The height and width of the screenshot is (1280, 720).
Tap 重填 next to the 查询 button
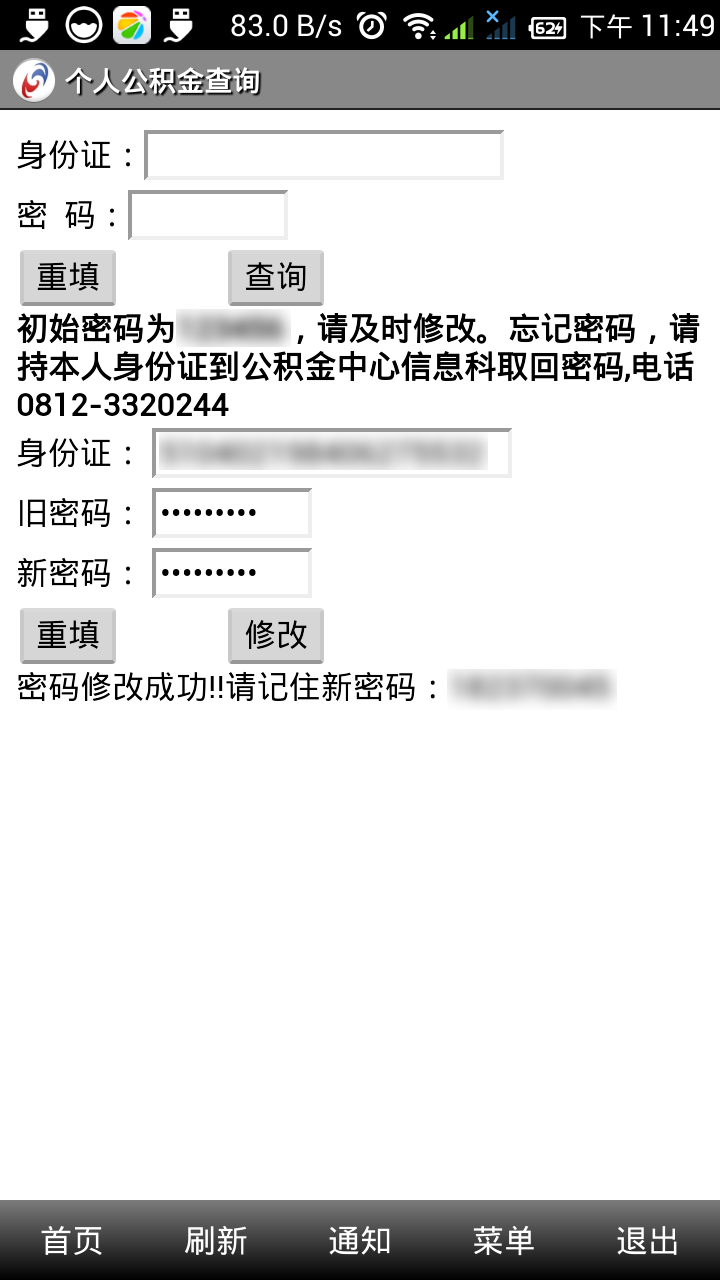coord(68,277)
